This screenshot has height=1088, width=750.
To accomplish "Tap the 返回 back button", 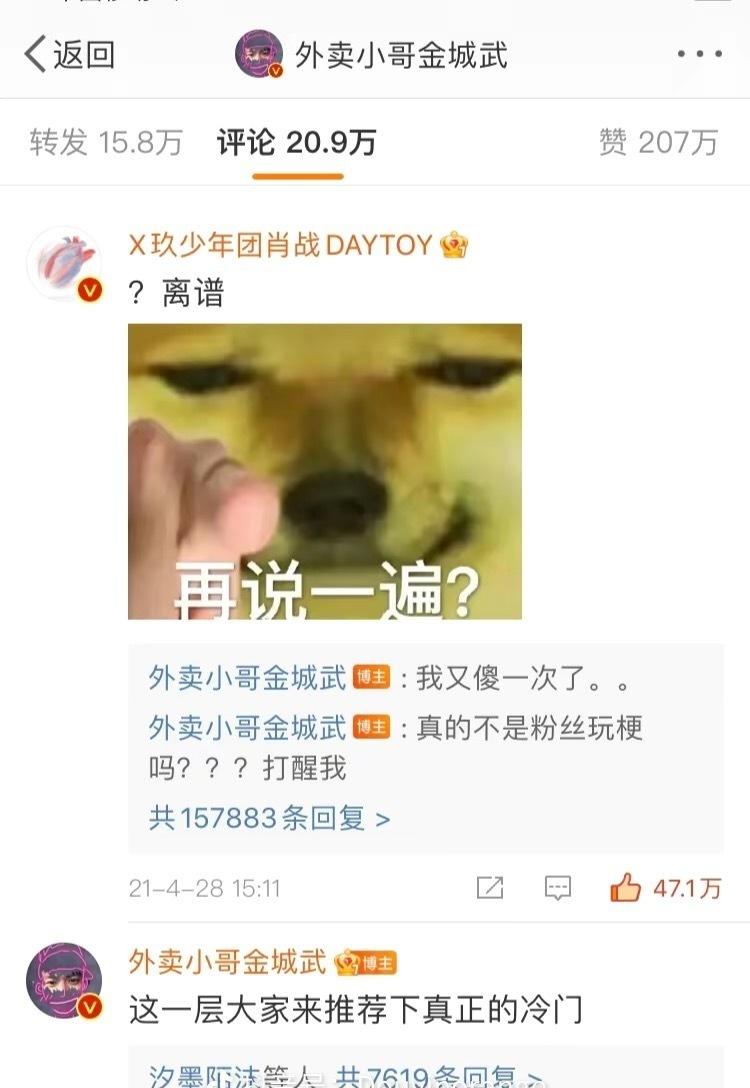I will pyautogui.click(x=68, y=54).
